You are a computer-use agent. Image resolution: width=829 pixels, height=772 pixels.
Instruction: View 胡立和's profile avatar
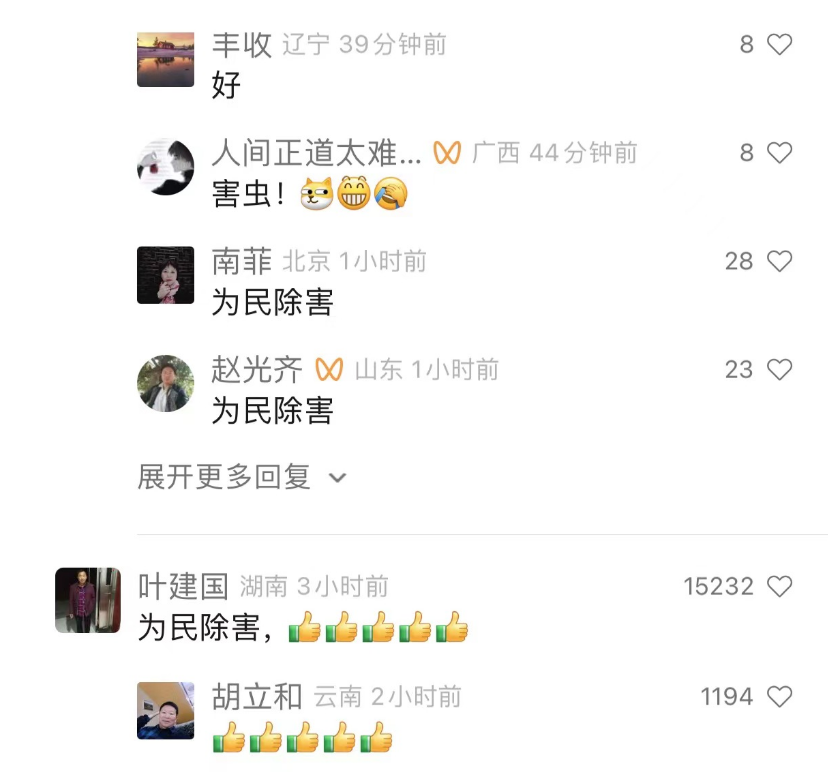tap(165, 711)
